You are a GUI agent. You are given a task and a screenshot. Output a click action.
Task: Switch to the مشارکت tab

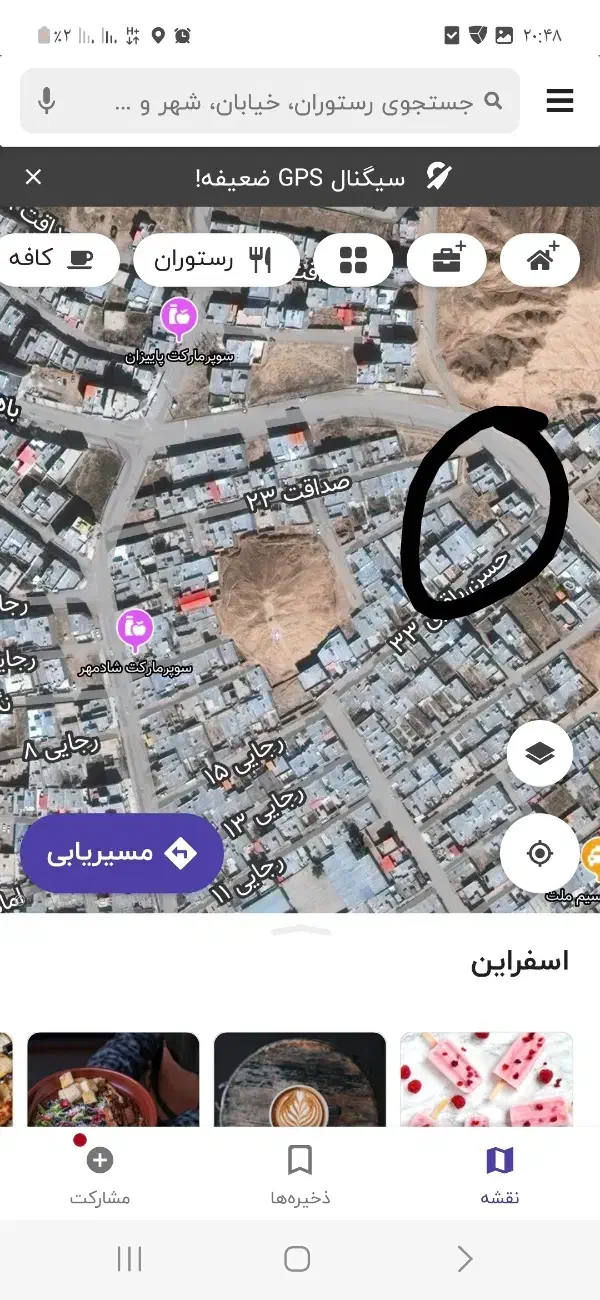pyautogui.click(x=100, y=1176)
